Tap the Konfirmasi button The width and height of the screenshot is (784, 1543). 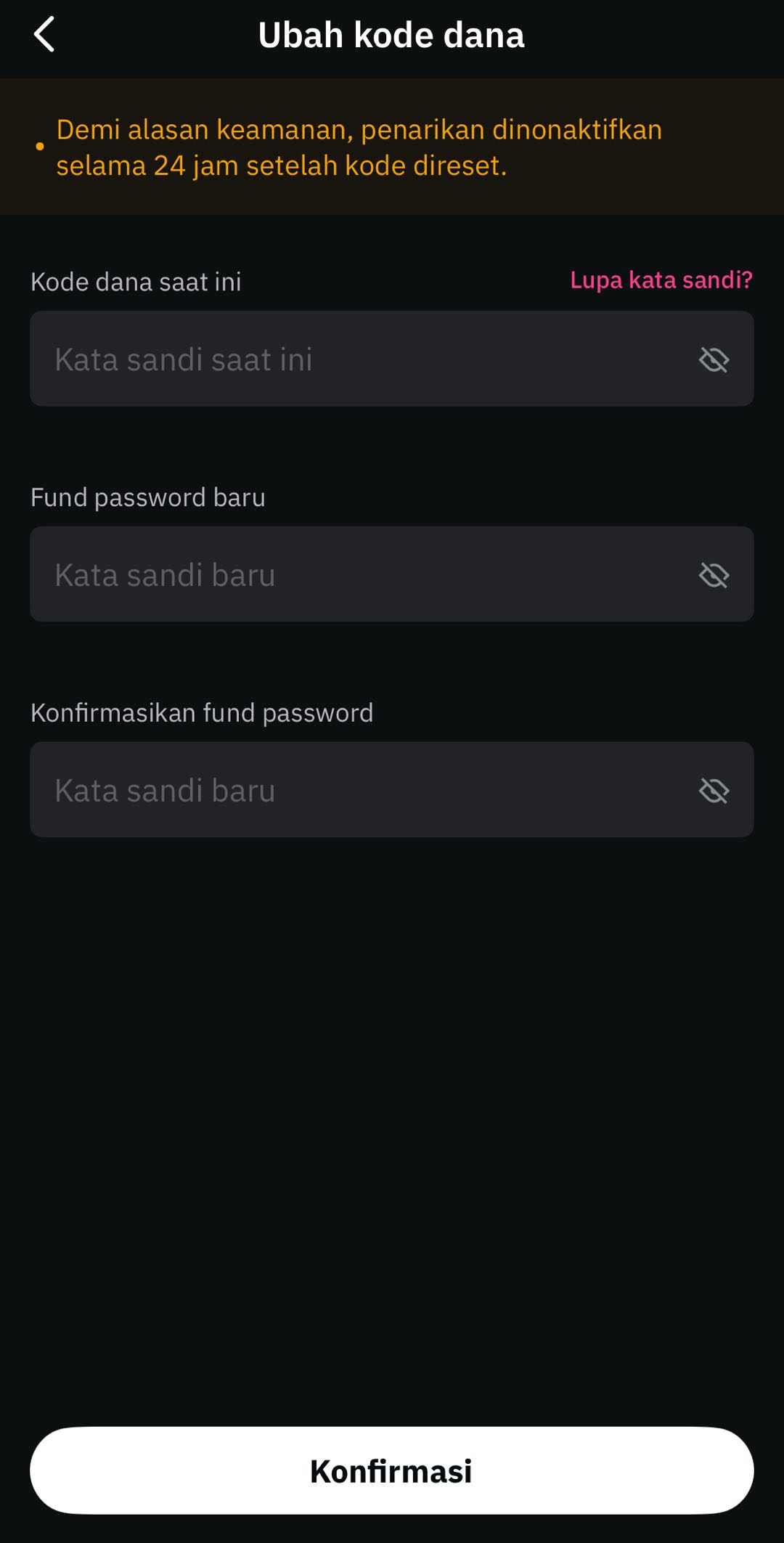tap(391, 1470)
